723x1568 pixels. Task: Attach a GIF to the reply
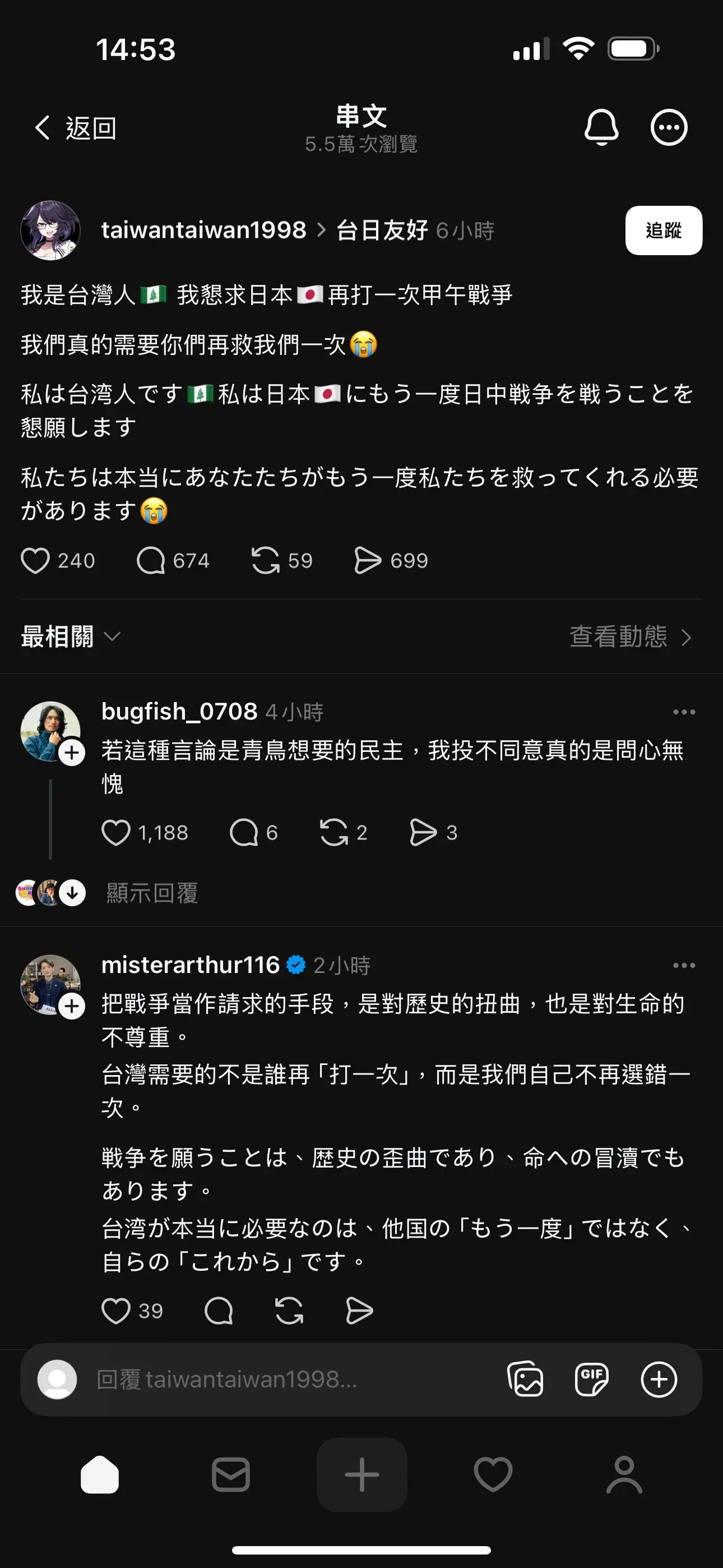591,1380
